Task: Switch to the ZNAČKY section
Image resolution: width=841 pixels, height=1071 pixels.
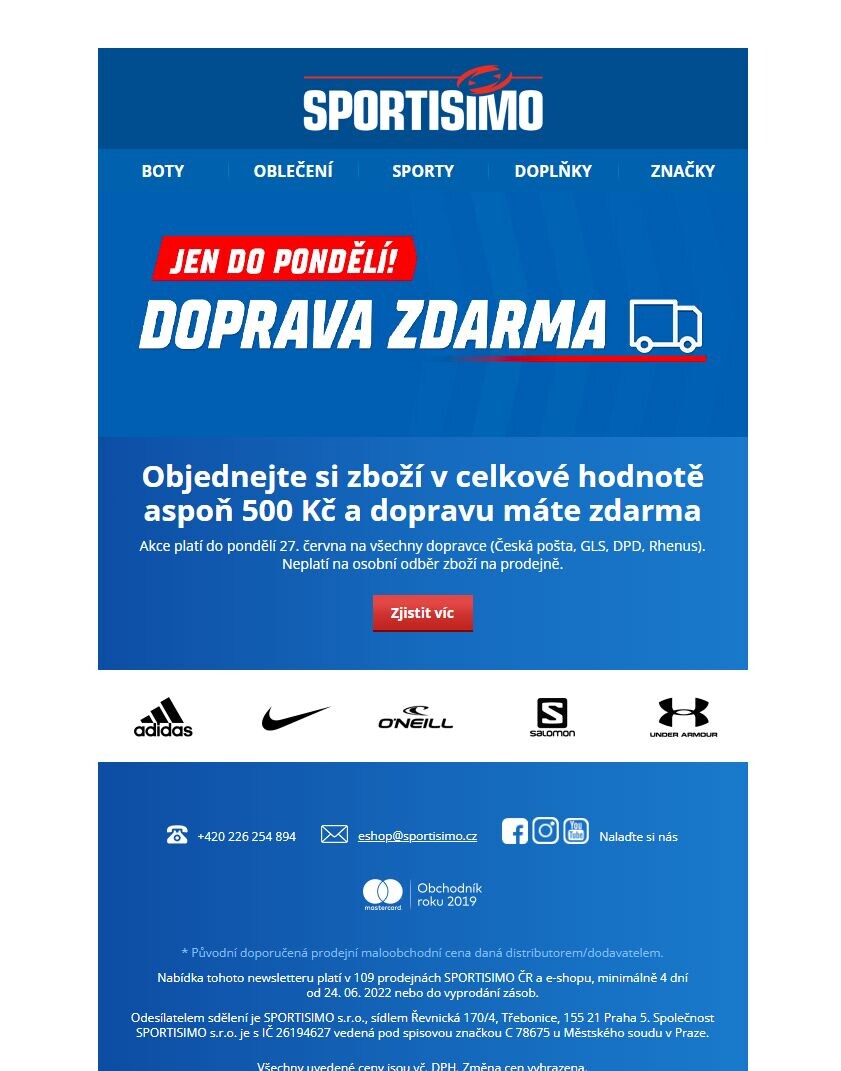Action: point(683,171)
